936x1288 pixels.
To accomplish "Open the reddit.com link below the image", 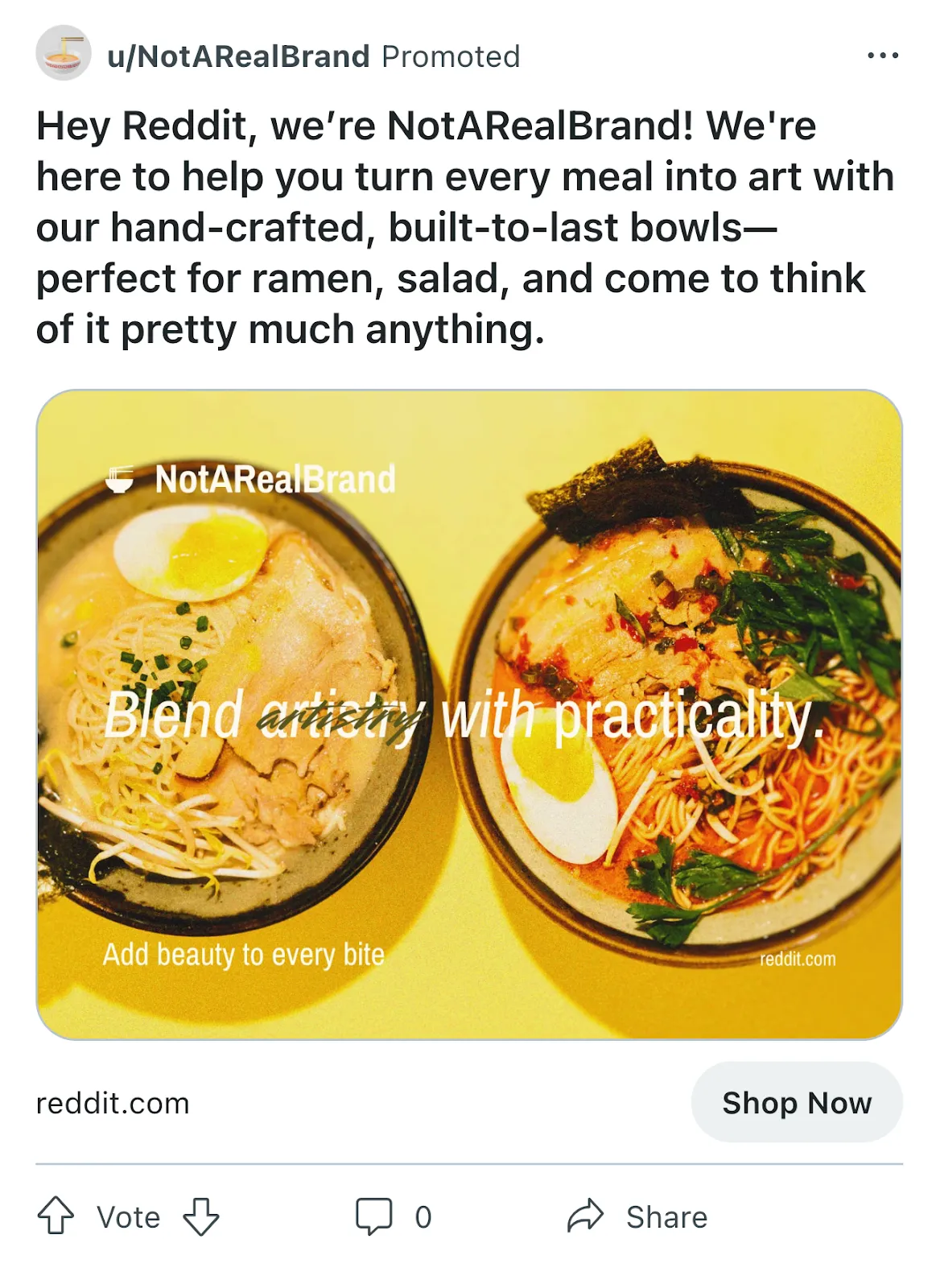I will 113,1103.
